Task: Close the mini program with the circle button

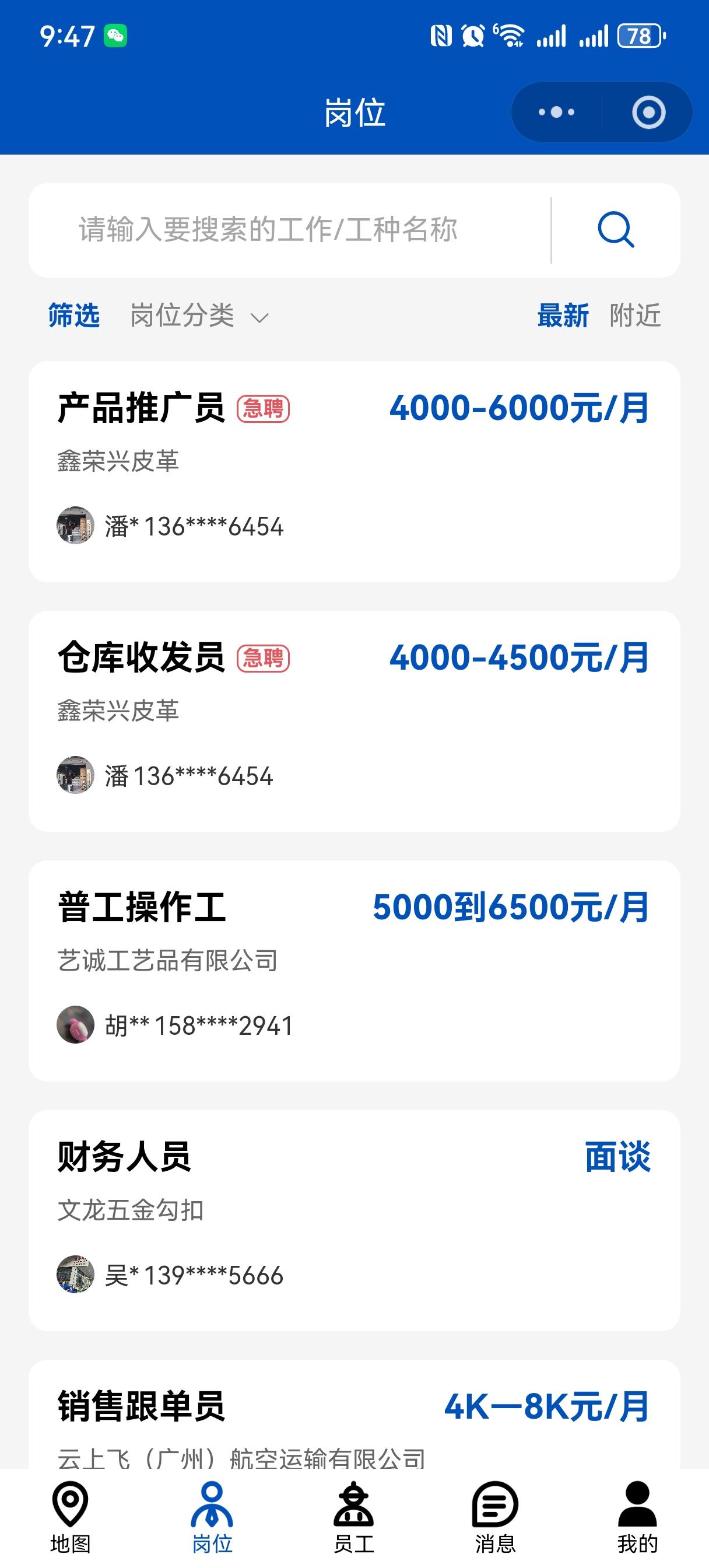Action: 648,113
